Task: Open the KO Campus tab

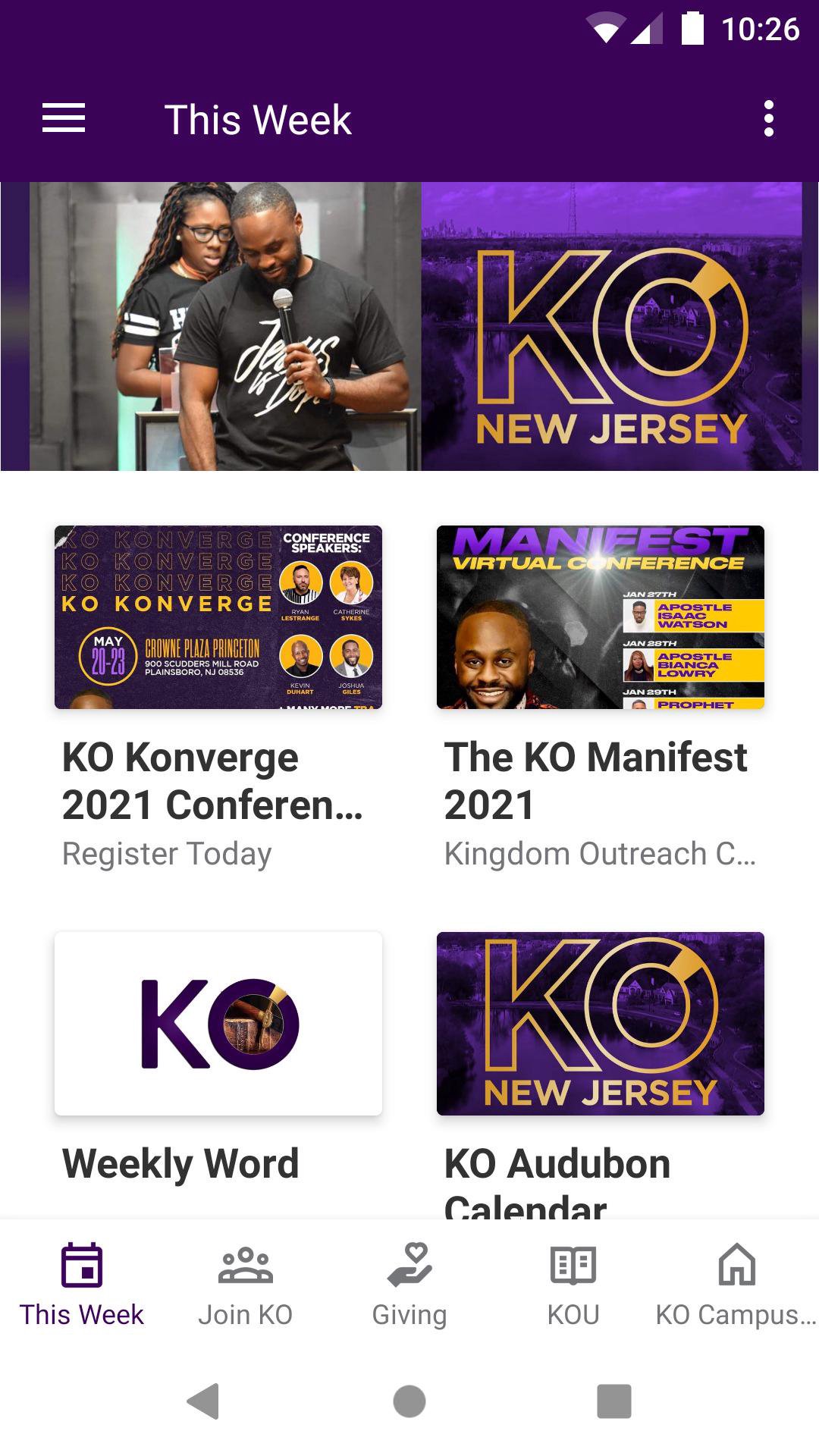Action: [x=736, y=1283]
